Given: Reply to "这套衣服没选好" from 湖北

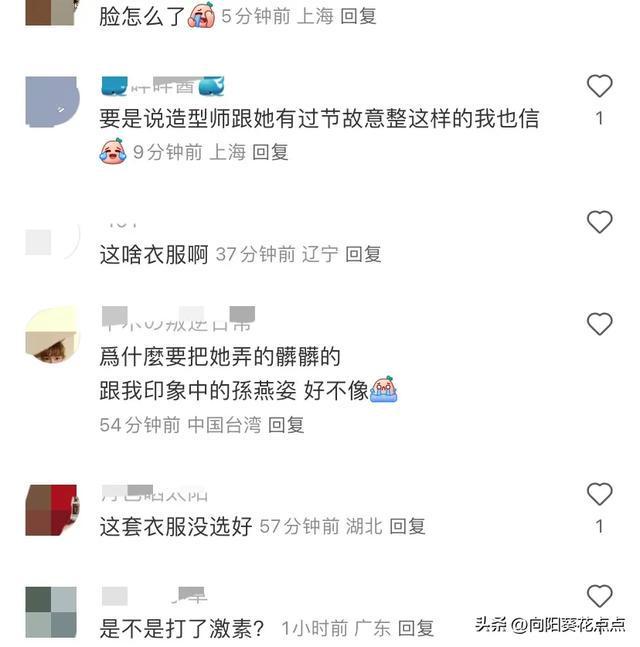Looking at the screenshot, I should pos(407,526).
